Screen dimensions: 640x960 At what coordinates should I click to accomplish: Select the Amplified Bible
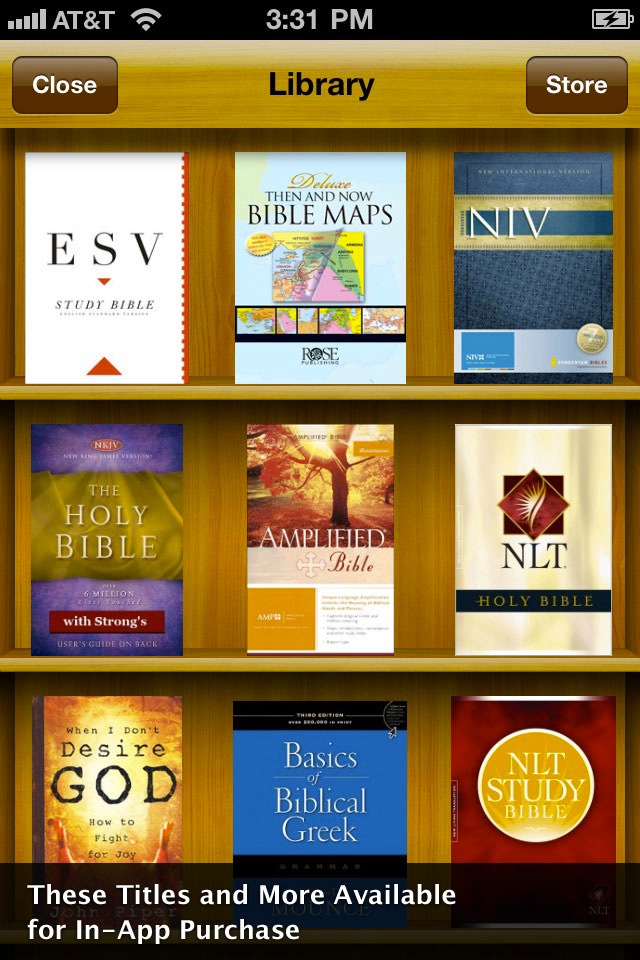coord(320,538)
